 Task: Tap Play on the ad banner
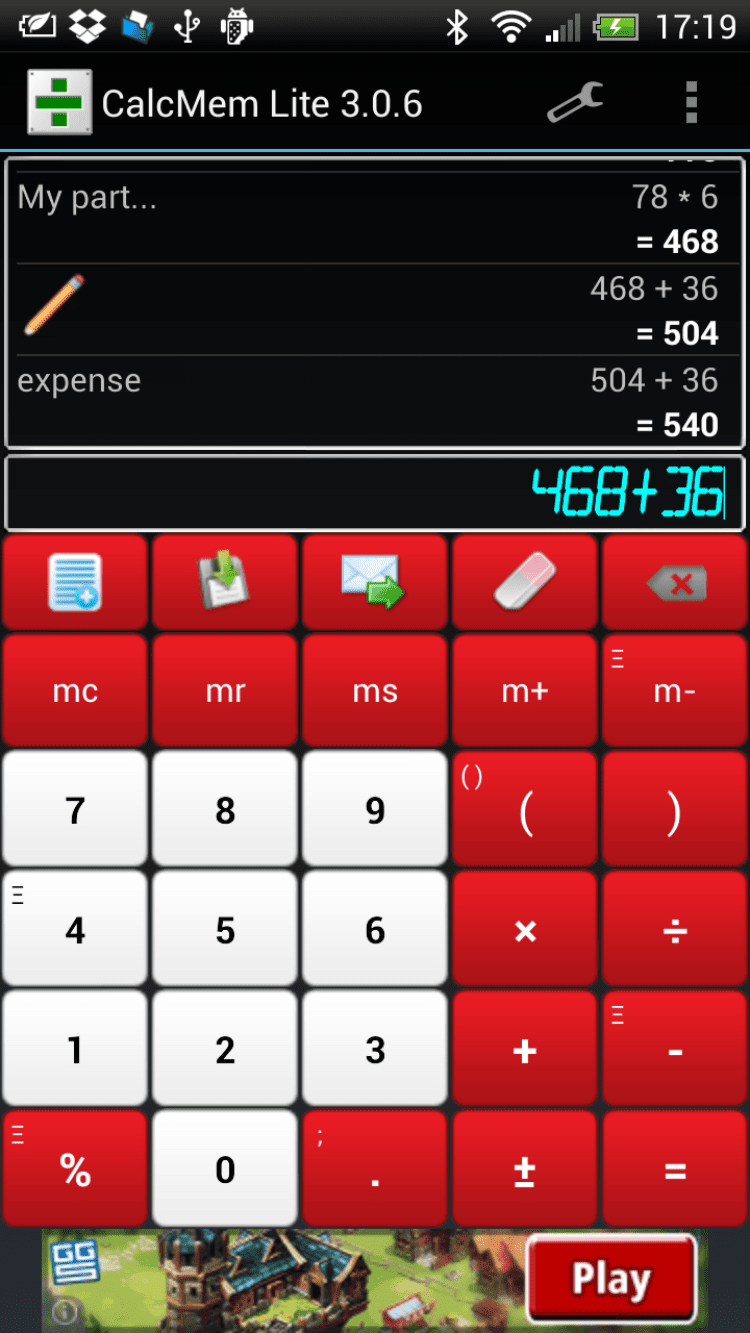click(x=611, y=1278)
